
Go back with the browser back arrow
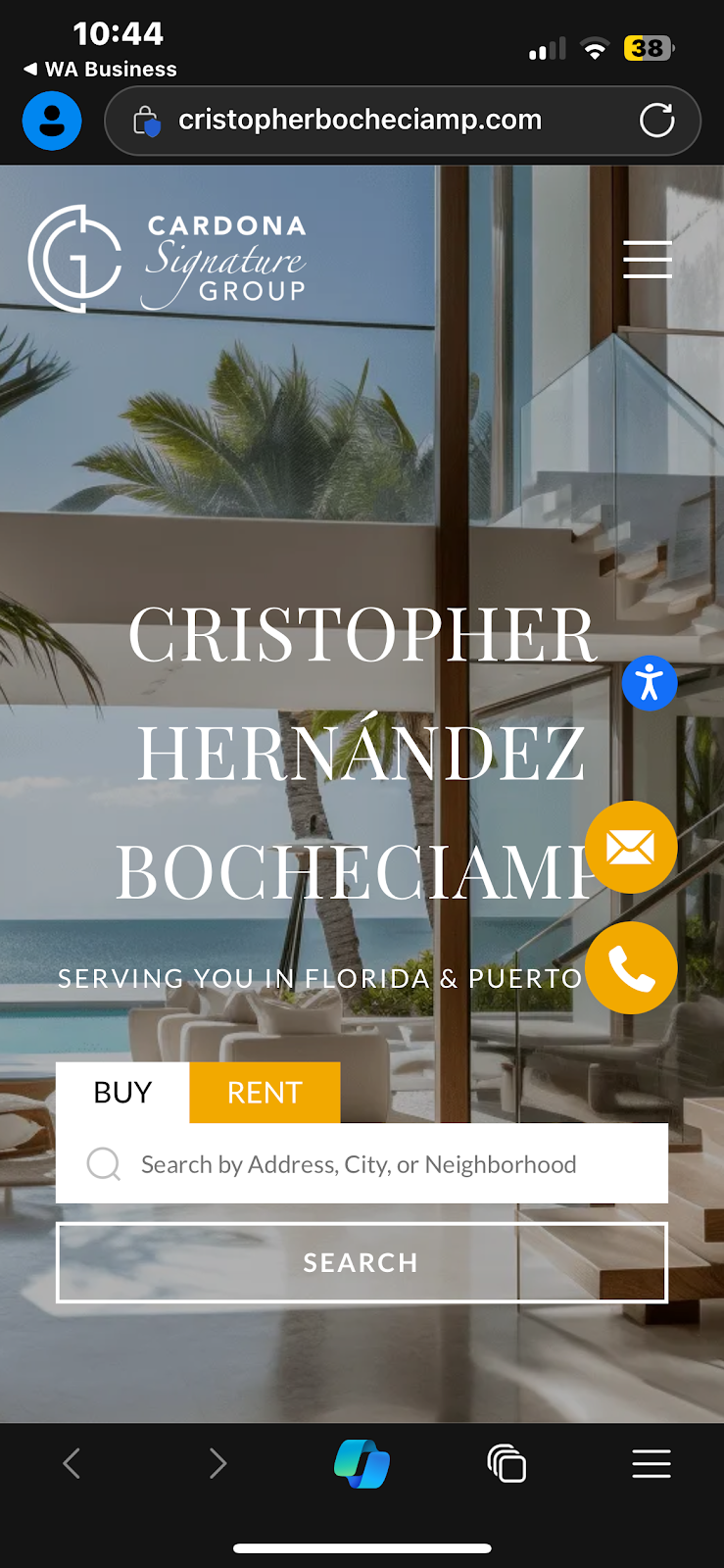pos(72,1463)
